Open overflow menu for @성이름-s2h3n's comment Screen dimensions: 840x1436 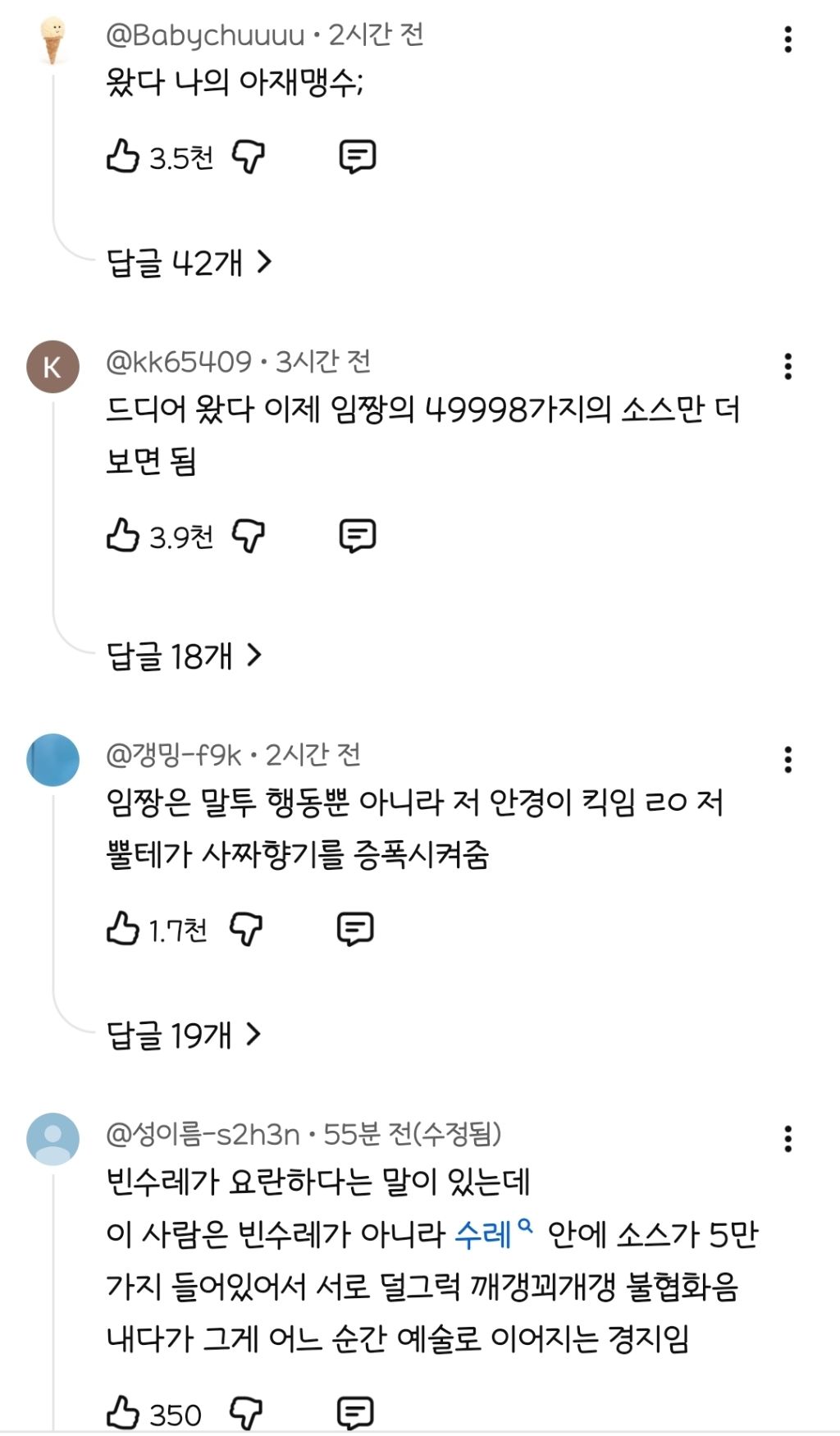point(787,1139)
